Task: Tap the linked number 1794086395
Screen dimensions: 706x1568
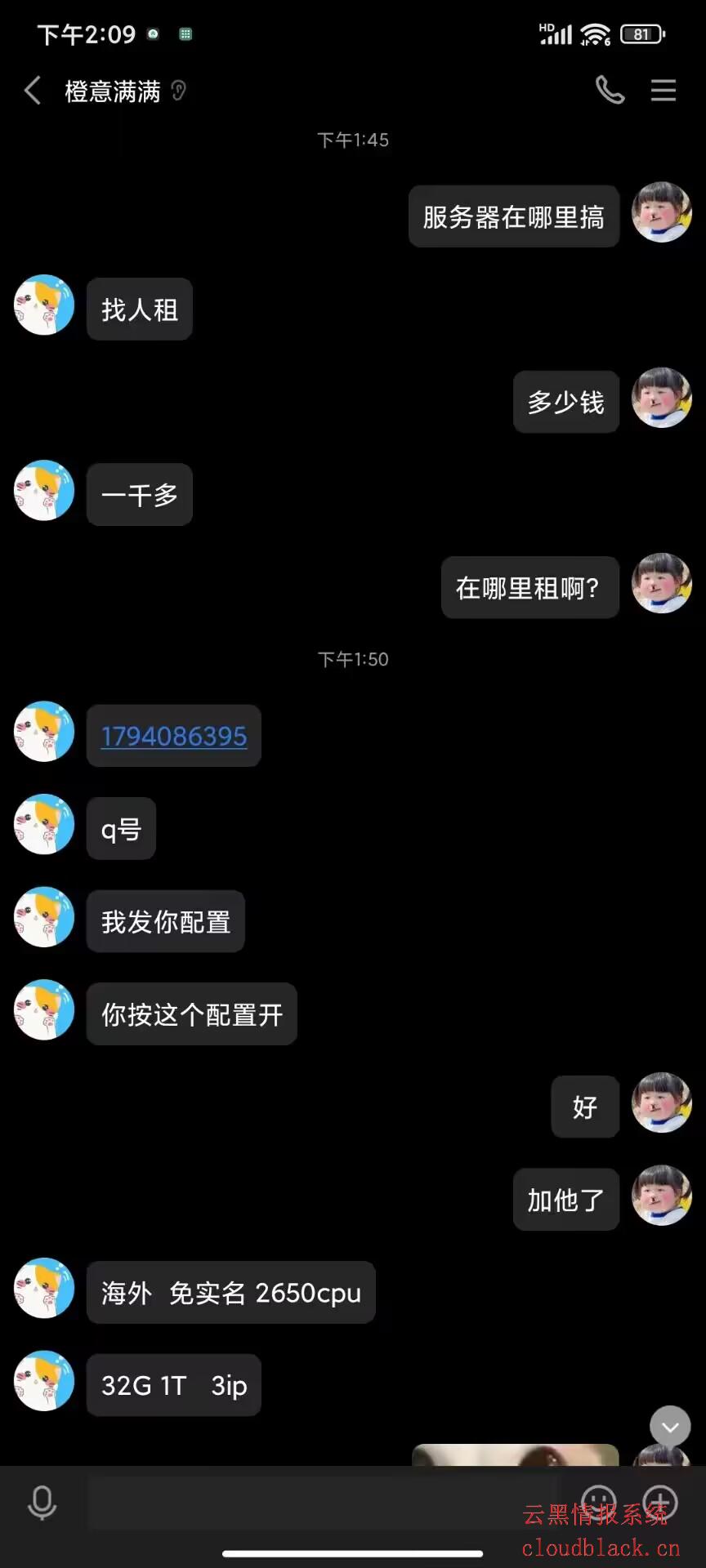Action: pos(174,737)
